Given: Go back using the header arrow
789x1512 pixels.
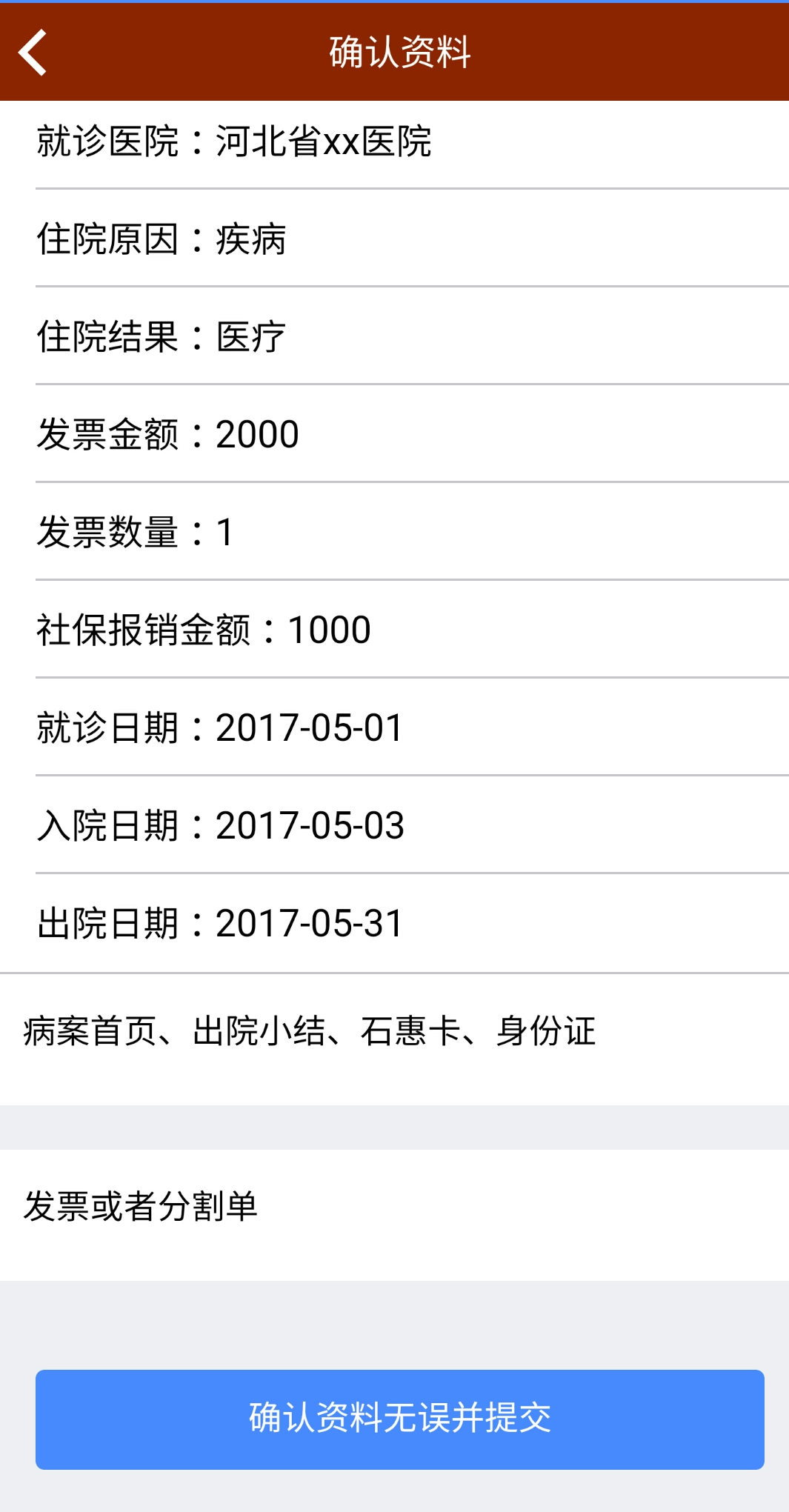Looking at the screenshot, I should (x=33, y=53).
